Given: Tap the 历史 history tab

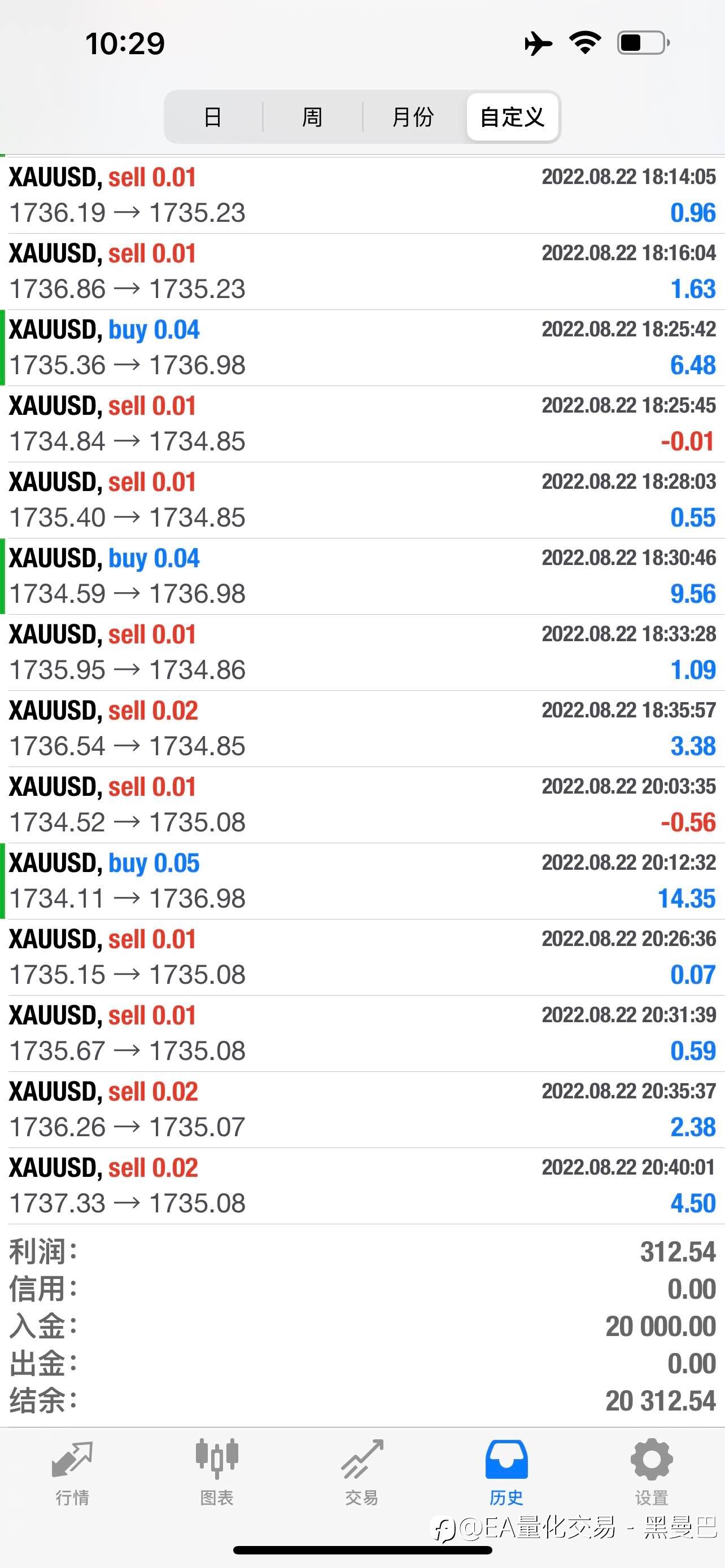Looking at the screenshot, I should (506, 1472).
